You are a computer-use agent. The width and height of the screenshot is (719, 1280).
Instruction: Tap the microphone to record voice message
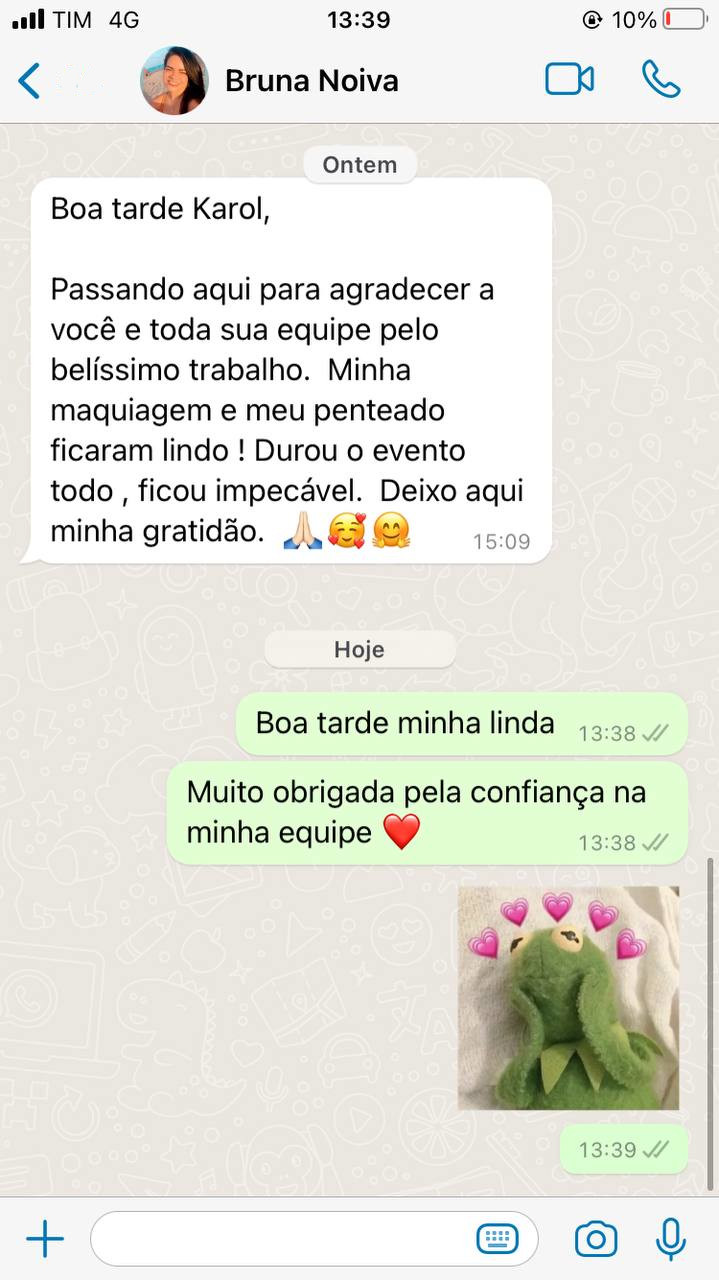click(671, 1240)
